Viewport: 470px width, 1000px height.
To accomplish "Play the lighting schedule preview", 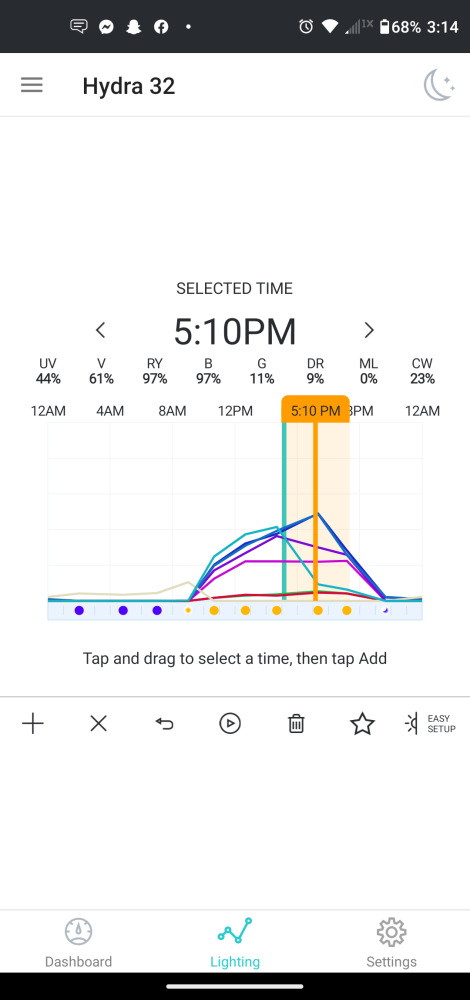I will [x=230, y=723].
